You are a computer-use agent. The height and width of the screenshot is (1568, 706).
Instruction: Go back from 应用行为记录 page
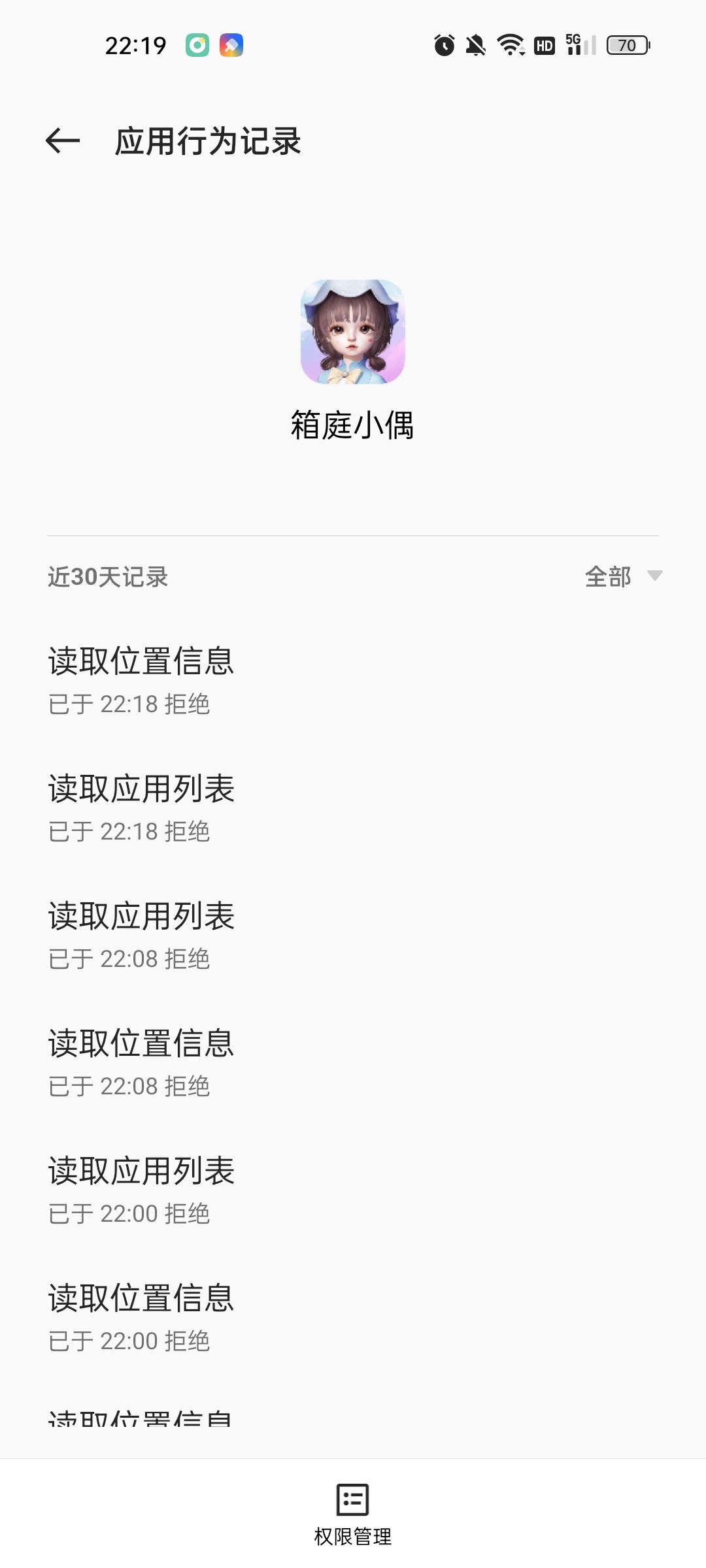[x=63, y=141]
